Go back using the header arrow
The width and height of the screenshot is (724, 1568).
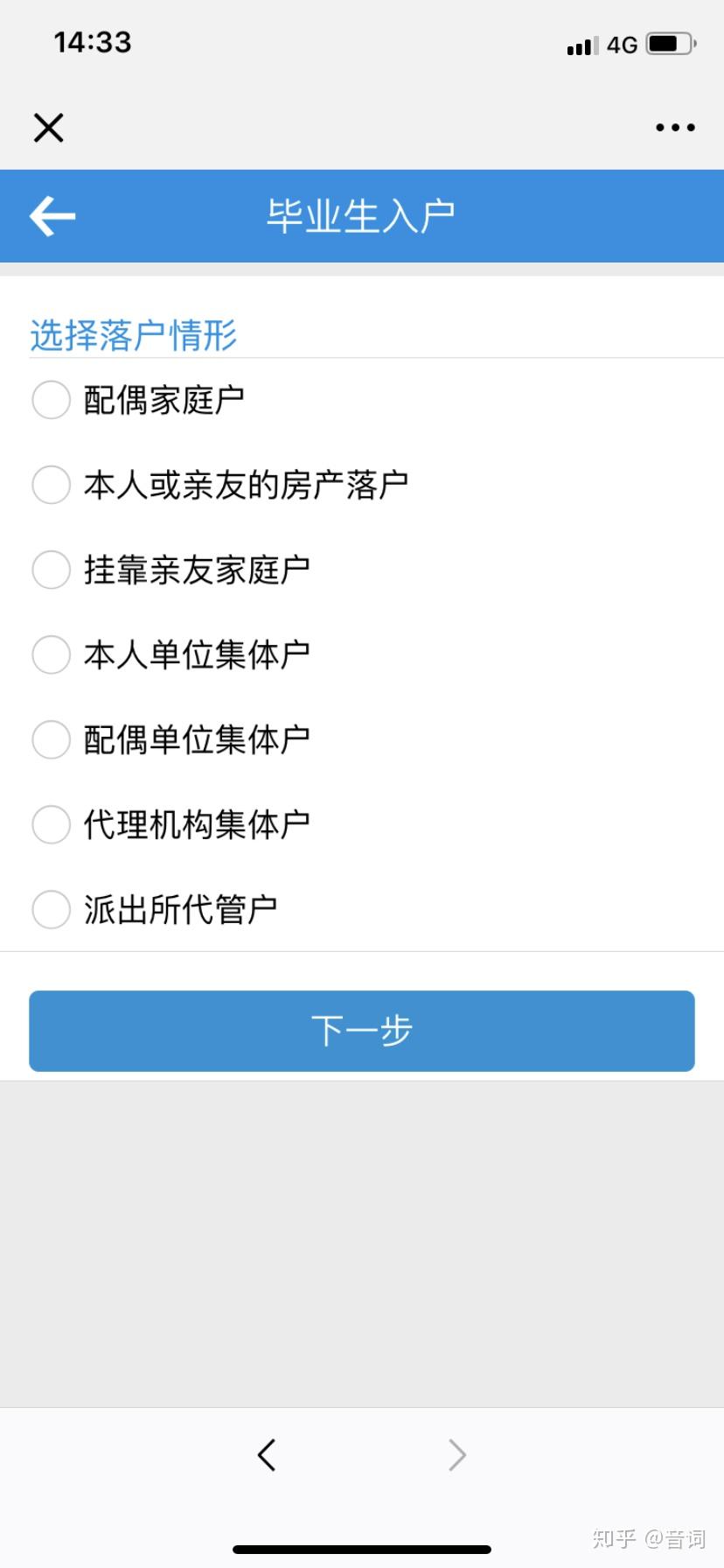52,216
